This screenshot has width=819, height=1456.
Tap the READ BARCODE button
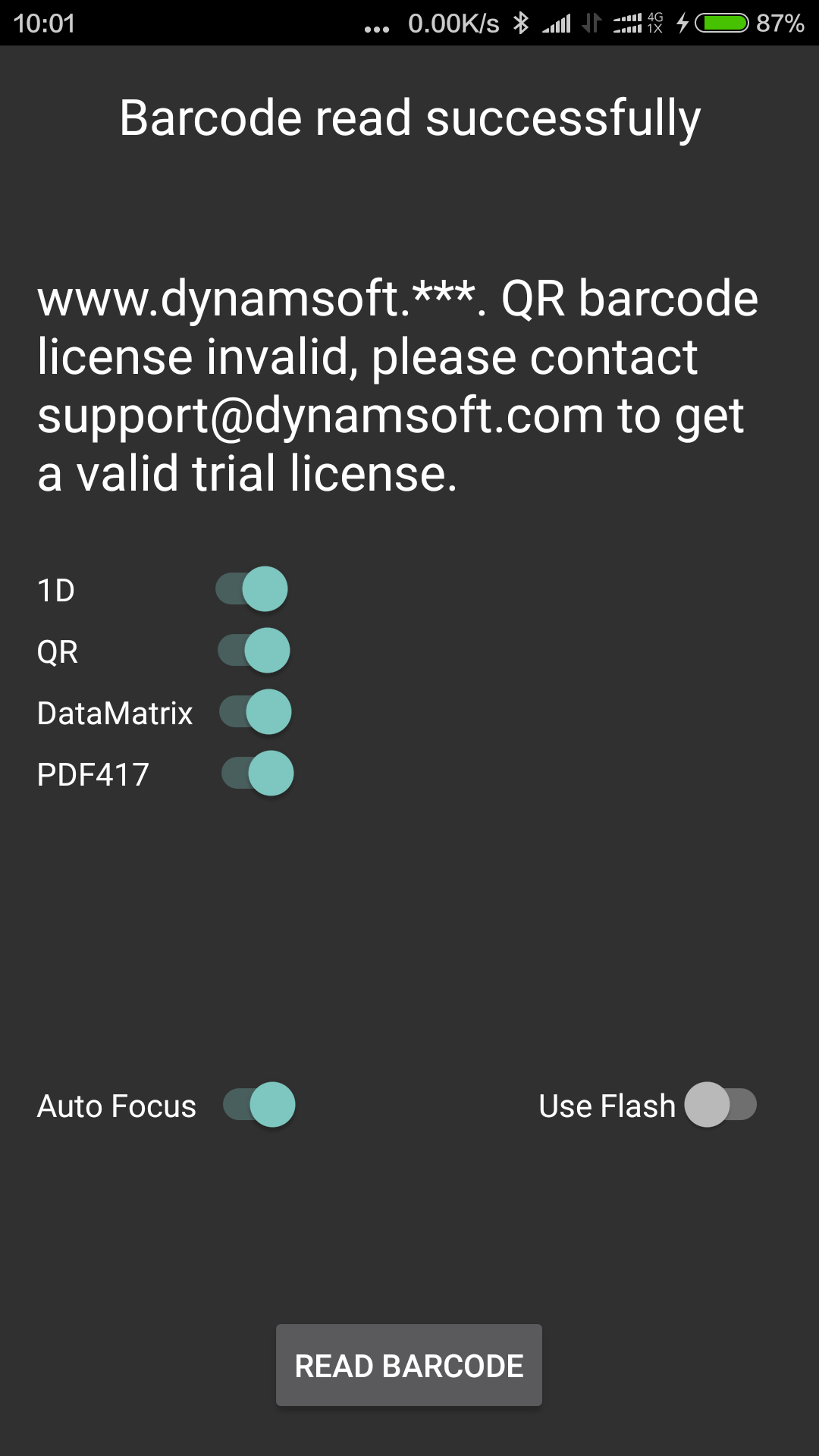click(x=409, y=1366)
